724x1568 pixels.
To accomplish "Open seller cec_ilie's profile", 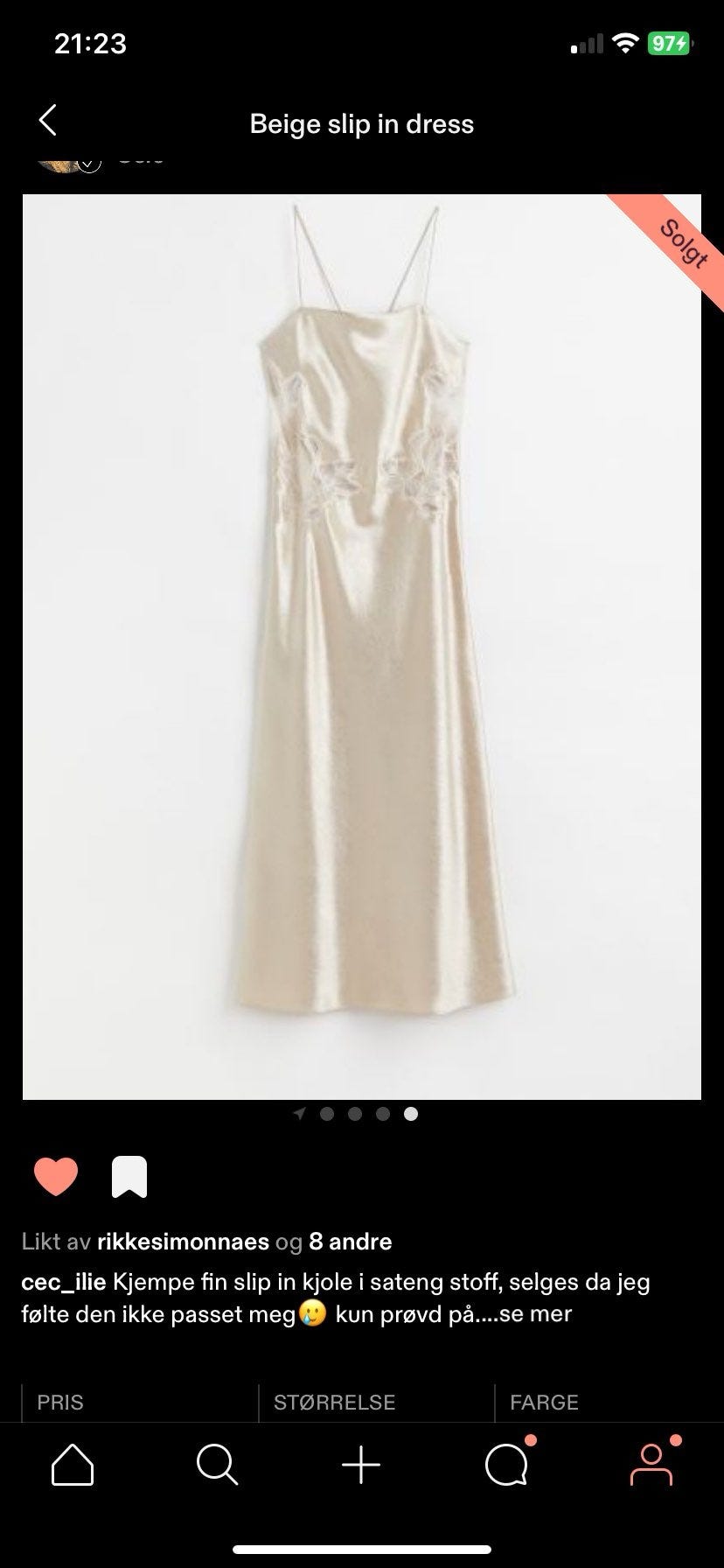I will (63, 1283).
